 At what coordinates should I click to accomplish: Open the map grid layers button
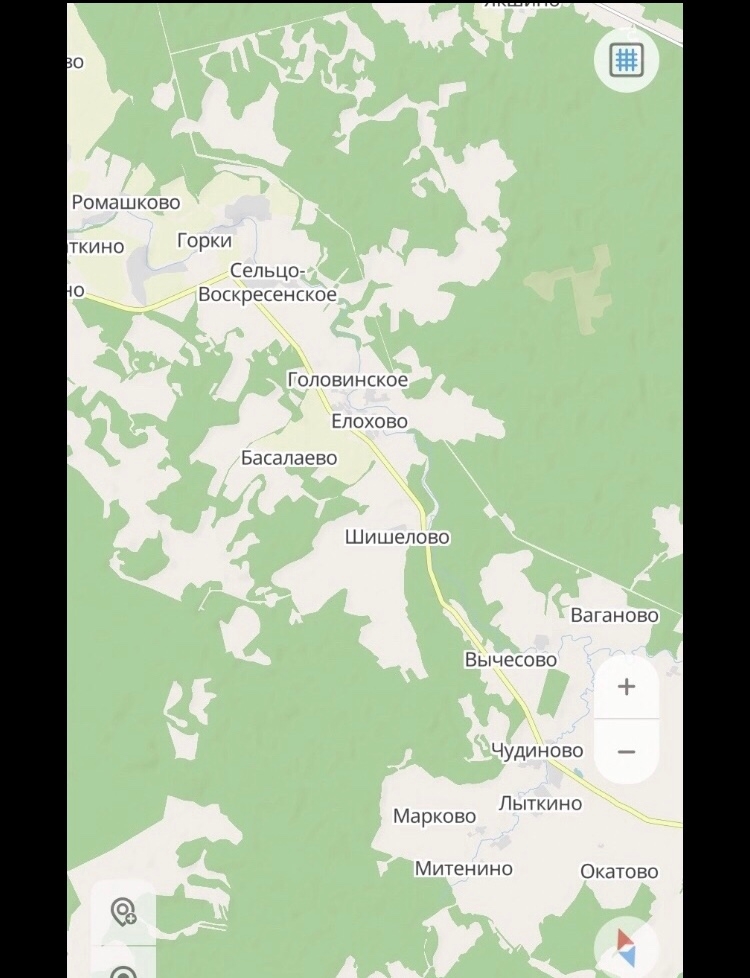(626, 60)
